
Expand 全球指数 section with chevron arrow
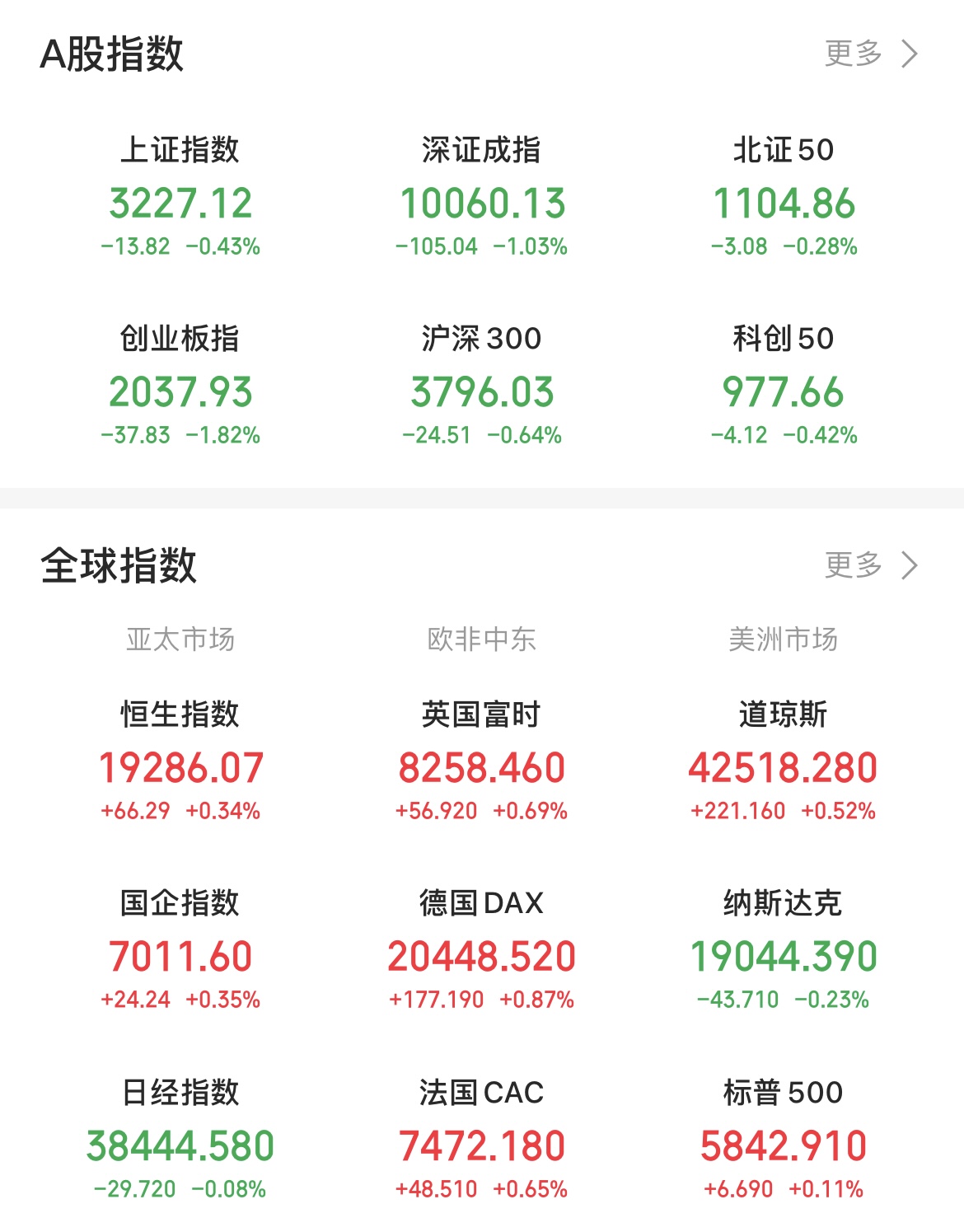pyautogui.click(x=911, y=566)
